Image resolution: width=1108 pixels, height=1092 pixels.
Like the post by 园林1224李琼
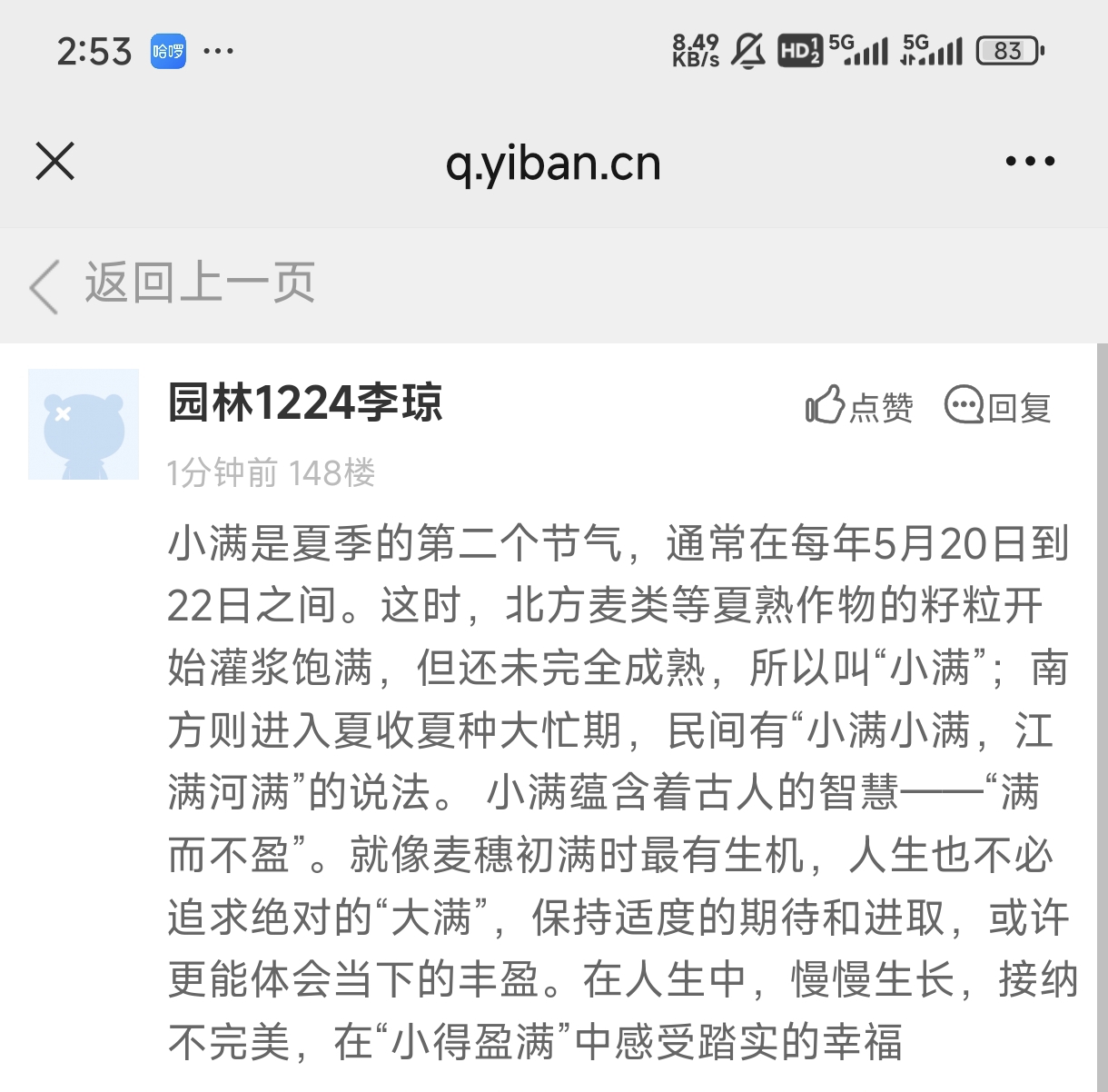coord(859,405)
